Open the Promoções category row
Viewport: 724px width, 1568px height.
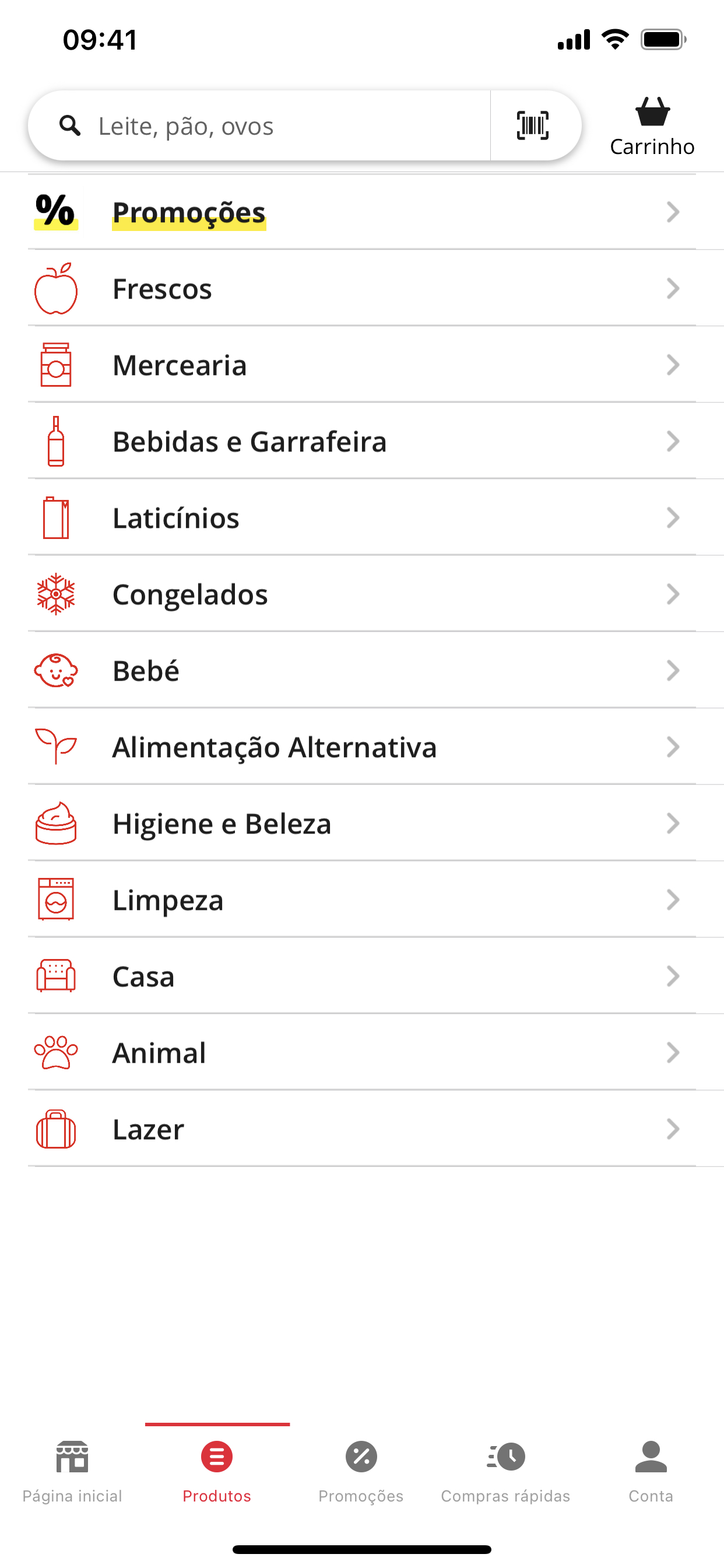[362, 212]
